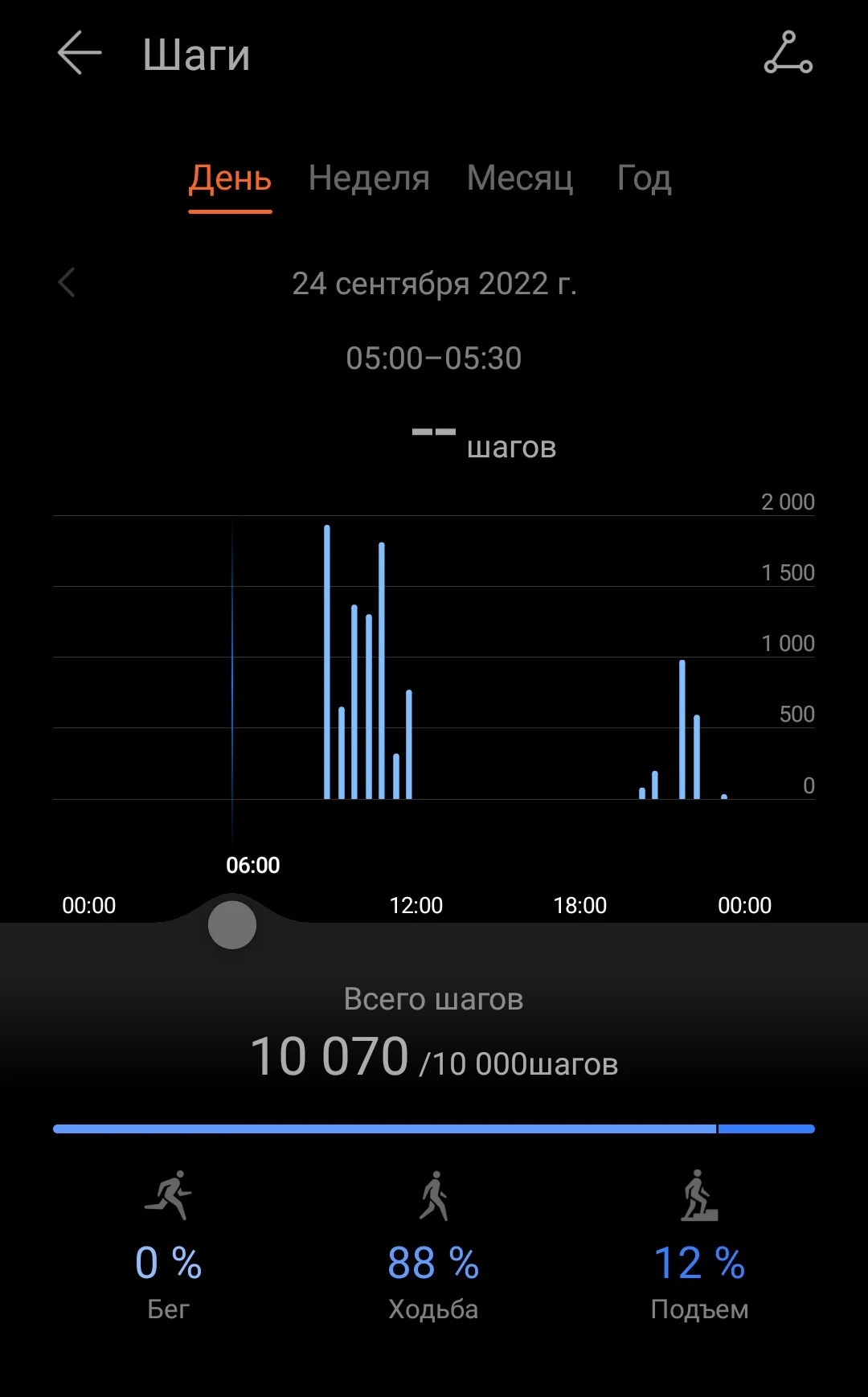Screen dimensions: 868x1397
Task: Go back from the Шаги screen
Action: pyautogui.click(x=80, y=53)
